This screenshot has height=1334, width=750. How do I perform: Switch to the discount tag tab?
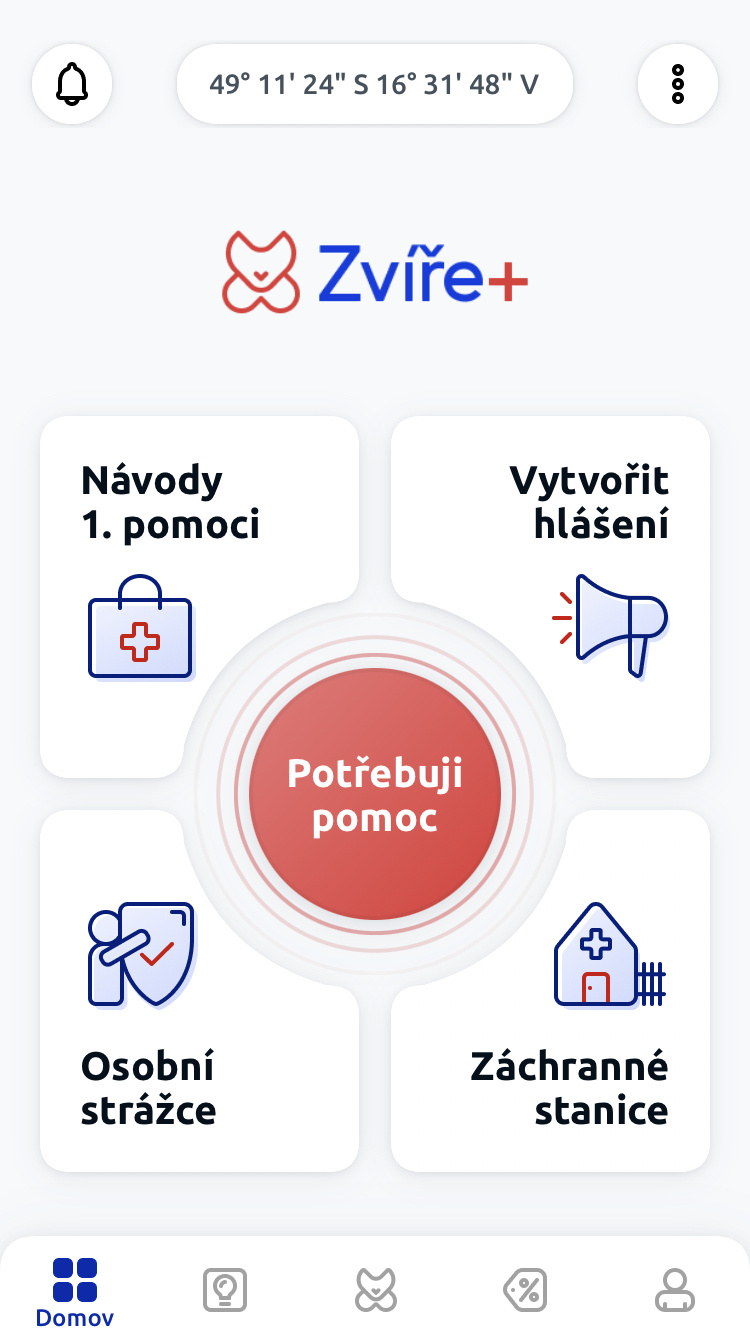525,1290
